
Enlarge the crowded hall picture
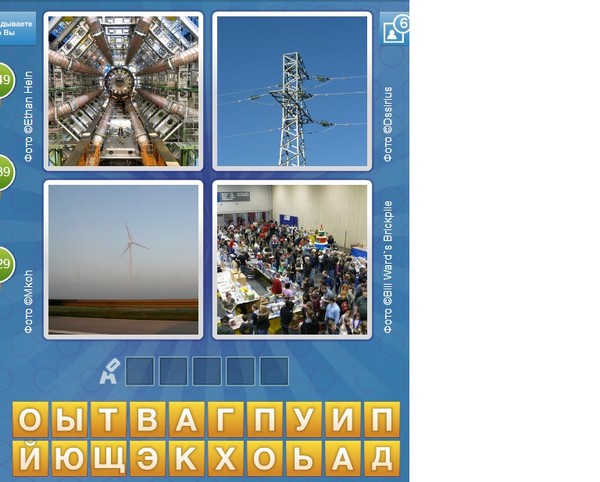coord(292,259)
